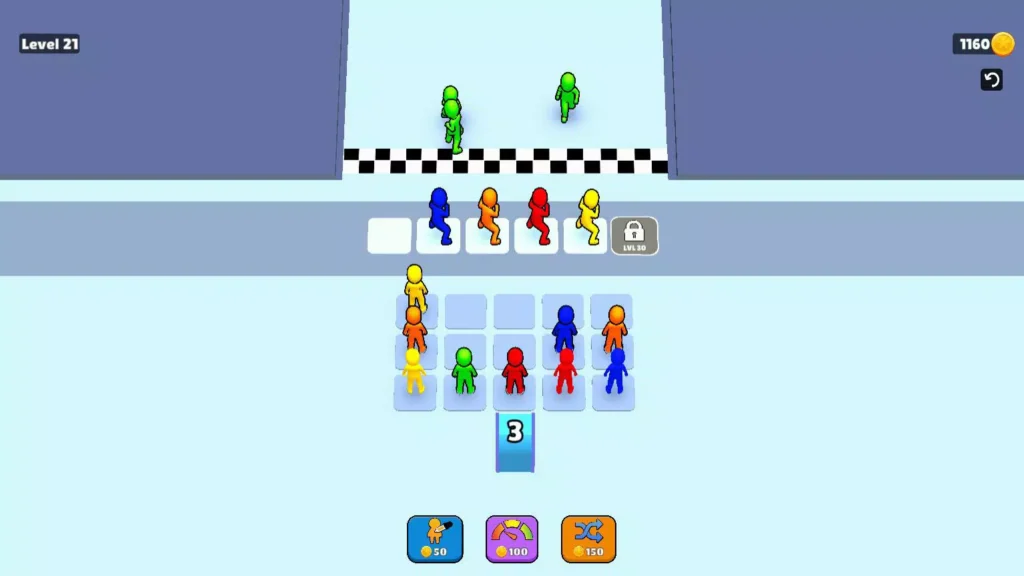Image resolution: width=1024 pixels, height=576 pixels.
Task: Use the 50-coin stickman power-up
Action: (435, 538)
